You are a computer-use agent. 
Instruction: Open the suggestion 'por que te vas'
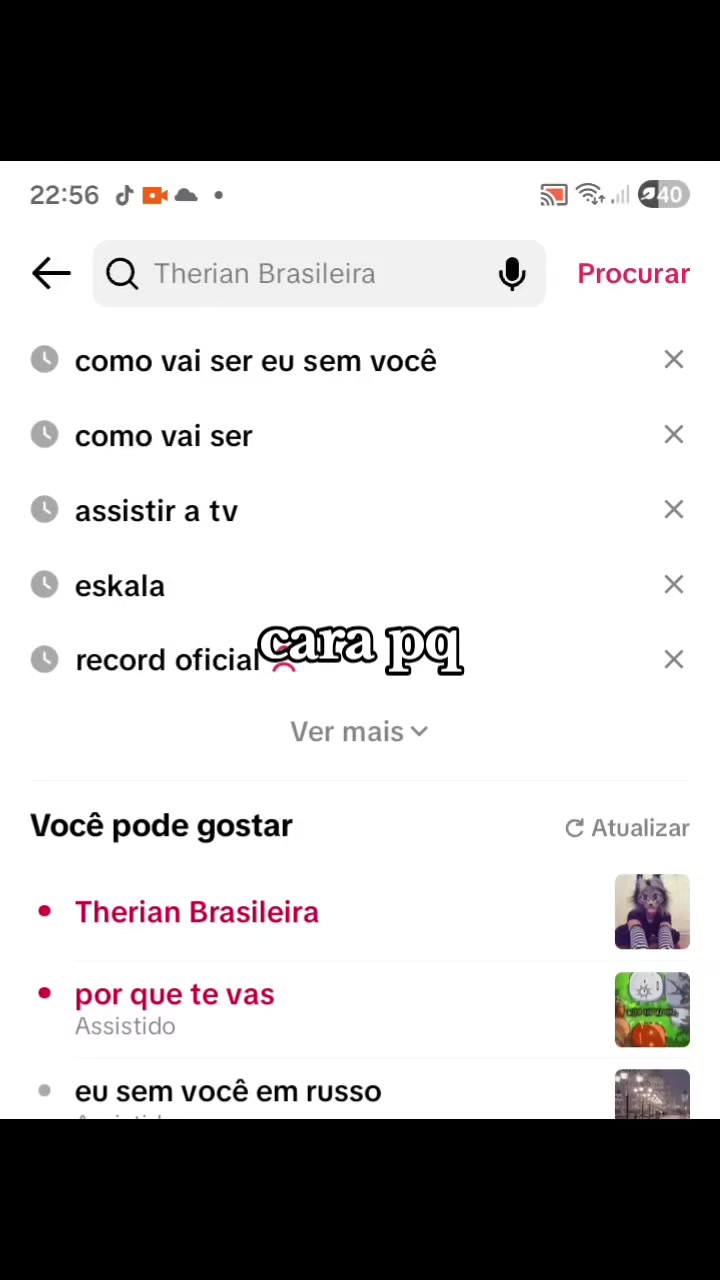point(360,1009)
